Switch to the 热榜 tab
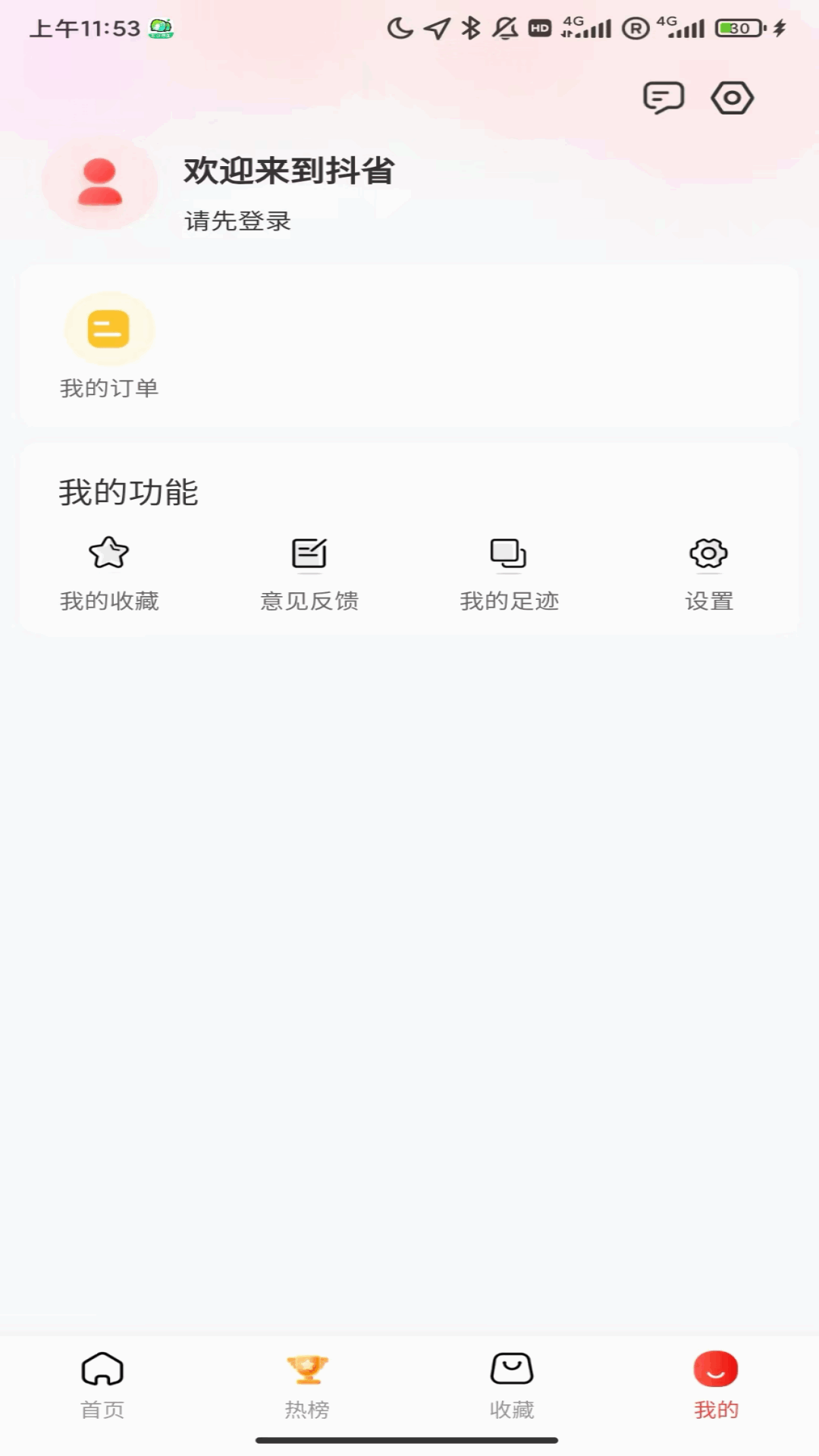The height and width of the screenshot is (1456, 819). (307, 1385)
